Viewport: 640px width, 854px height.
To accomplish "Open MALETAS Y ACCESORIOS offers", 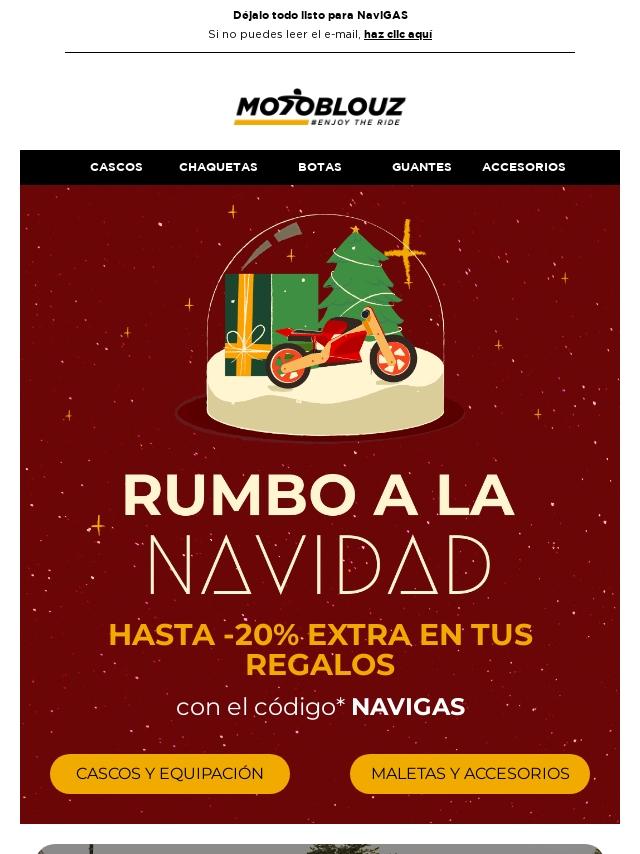I will 470,773.
